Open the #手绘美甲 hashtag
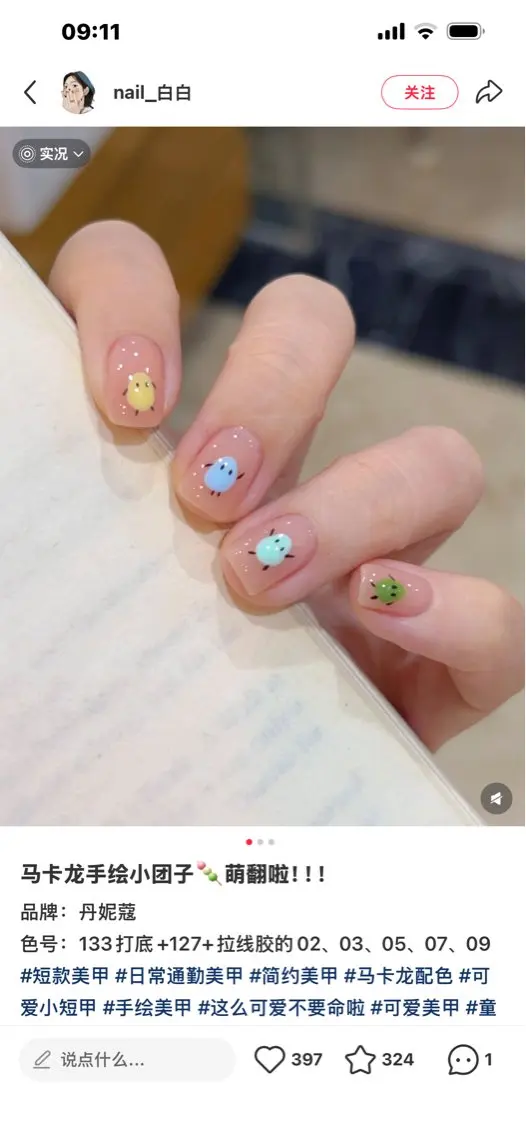The height and width of the screenshot is (1136, 526). (x=147, y=1008)
